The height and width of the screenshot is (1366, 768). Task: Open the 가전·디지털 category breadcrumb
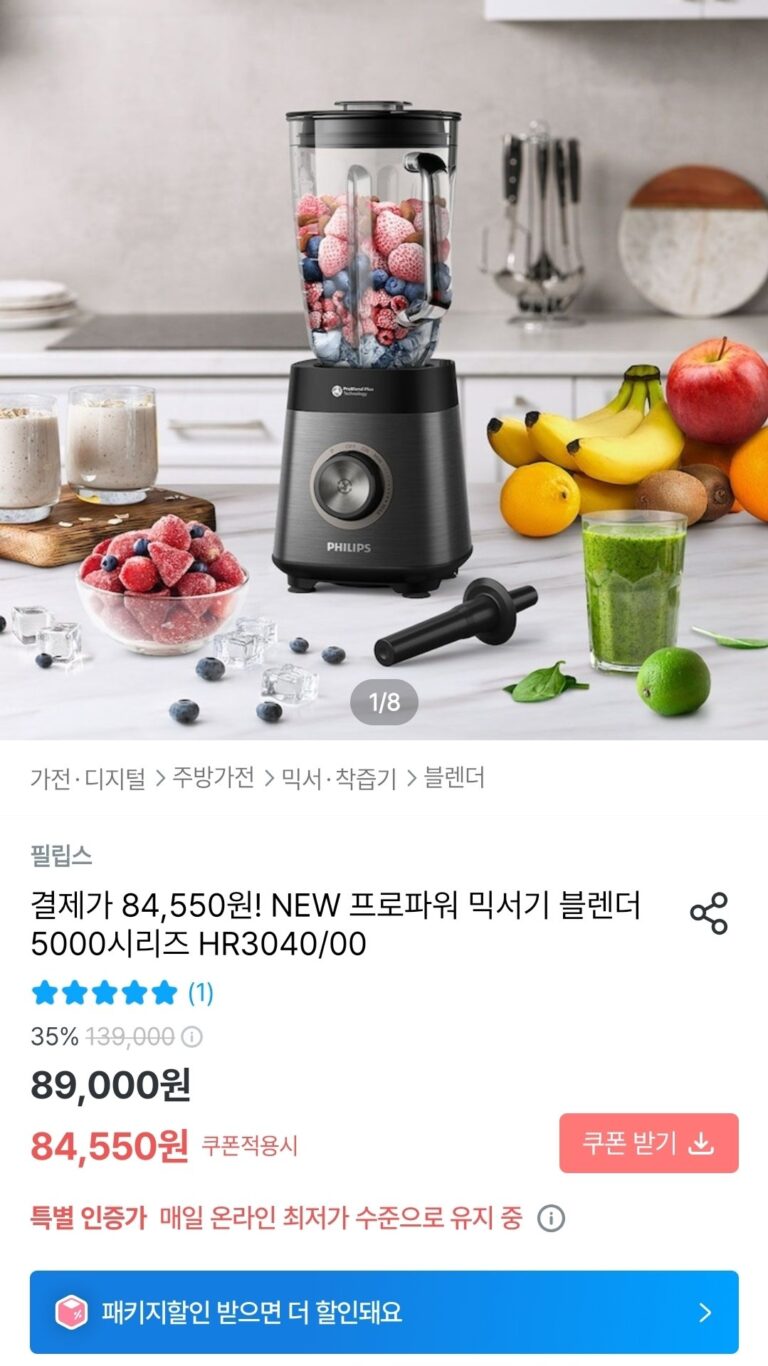(x=88, y=778)
